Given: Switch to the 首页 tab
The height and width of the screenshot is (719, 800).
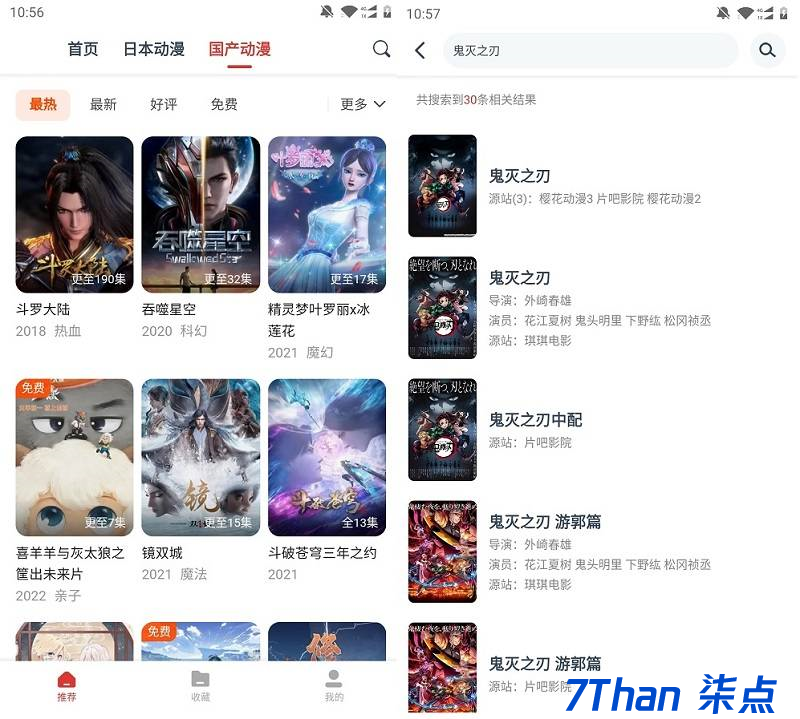Looking at the screenshot, I should (x=83, y=49).
